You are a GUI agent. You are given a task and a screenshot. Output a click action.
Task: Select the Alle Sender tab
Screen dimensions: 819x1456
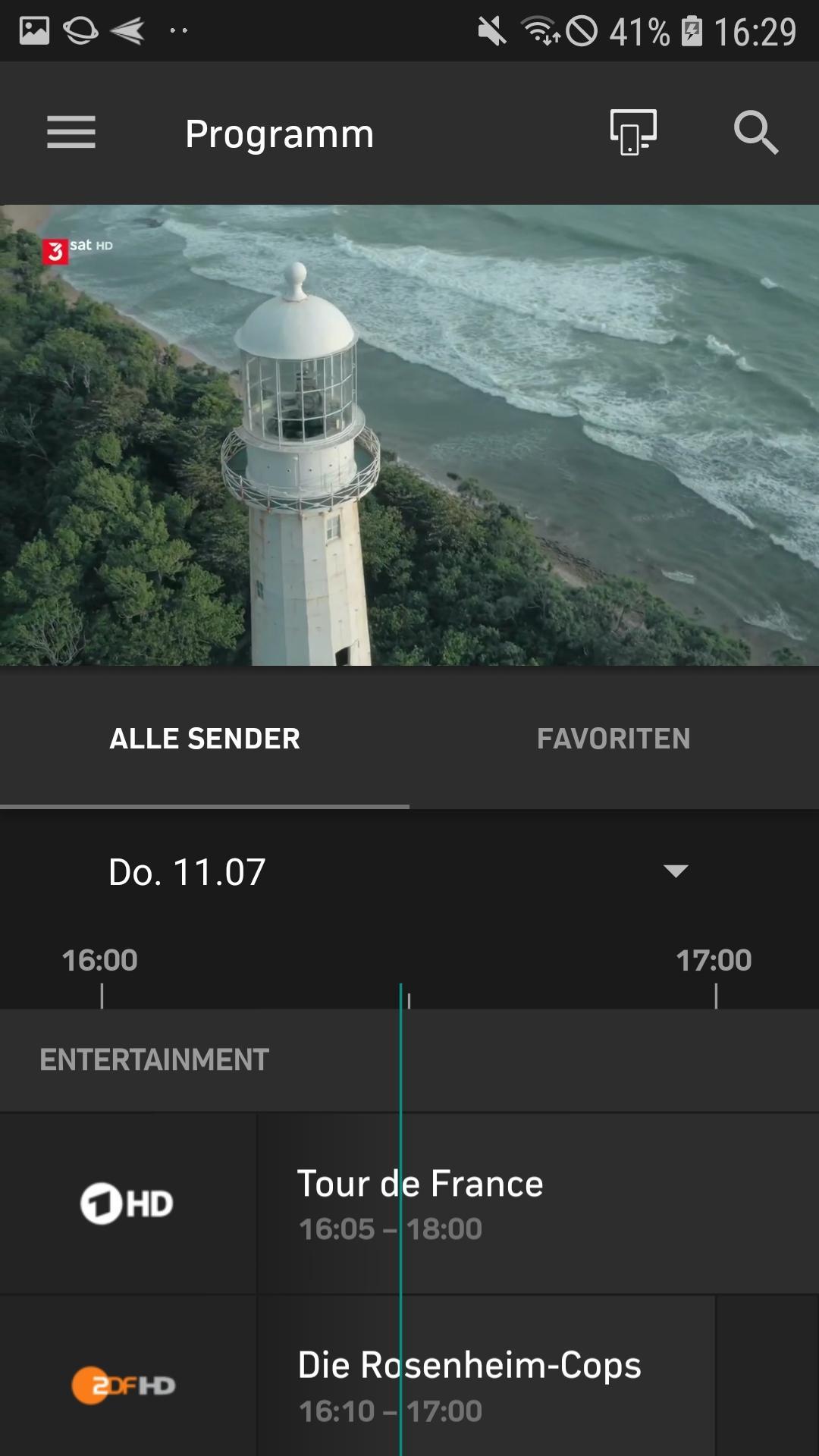point(205,739)
